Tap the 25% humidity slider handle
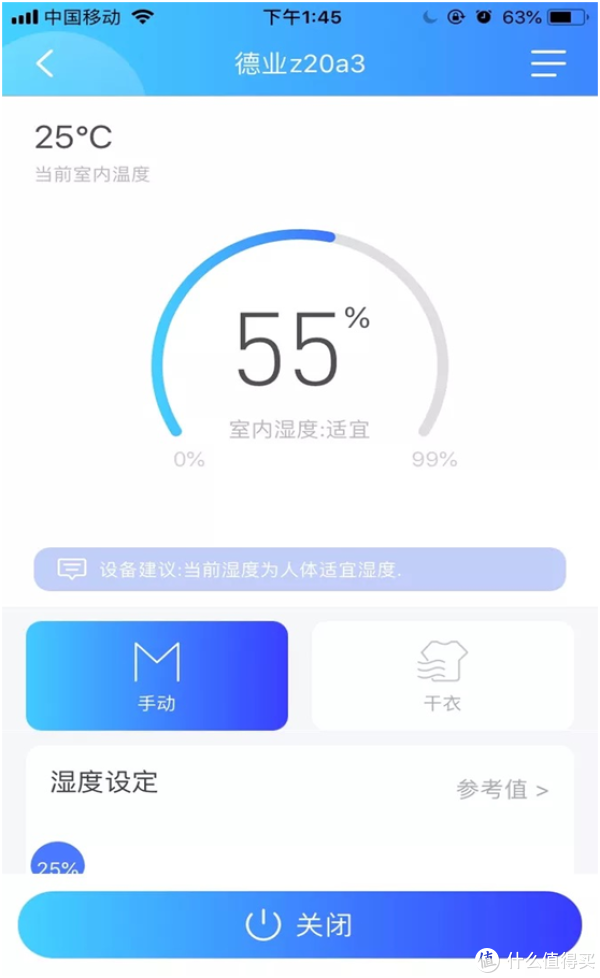600x978 pixels. click(x=58, y=862)
